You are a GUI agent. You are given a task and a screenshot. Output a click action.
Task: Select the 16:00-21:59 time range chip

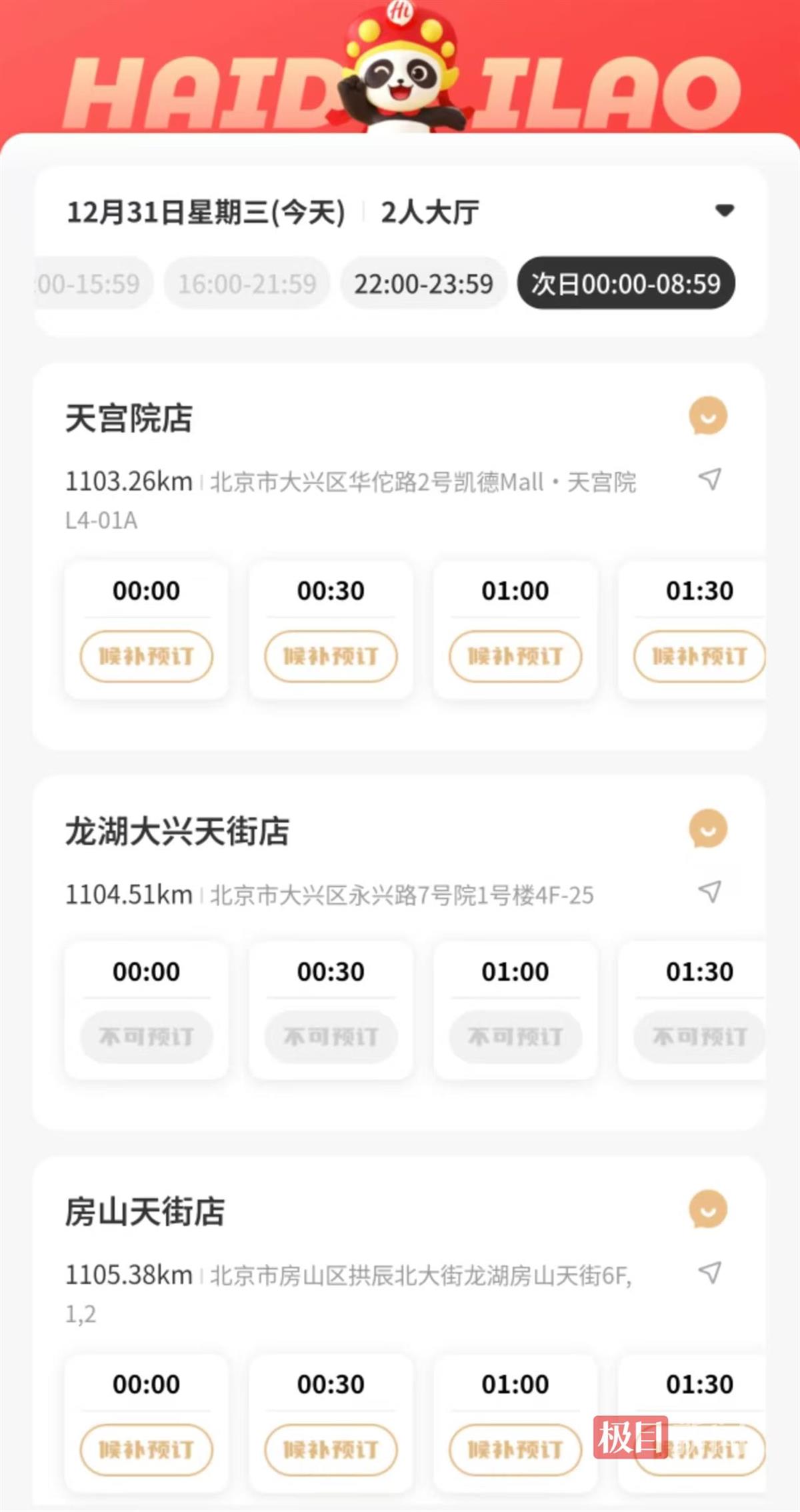tap(247, 284)
